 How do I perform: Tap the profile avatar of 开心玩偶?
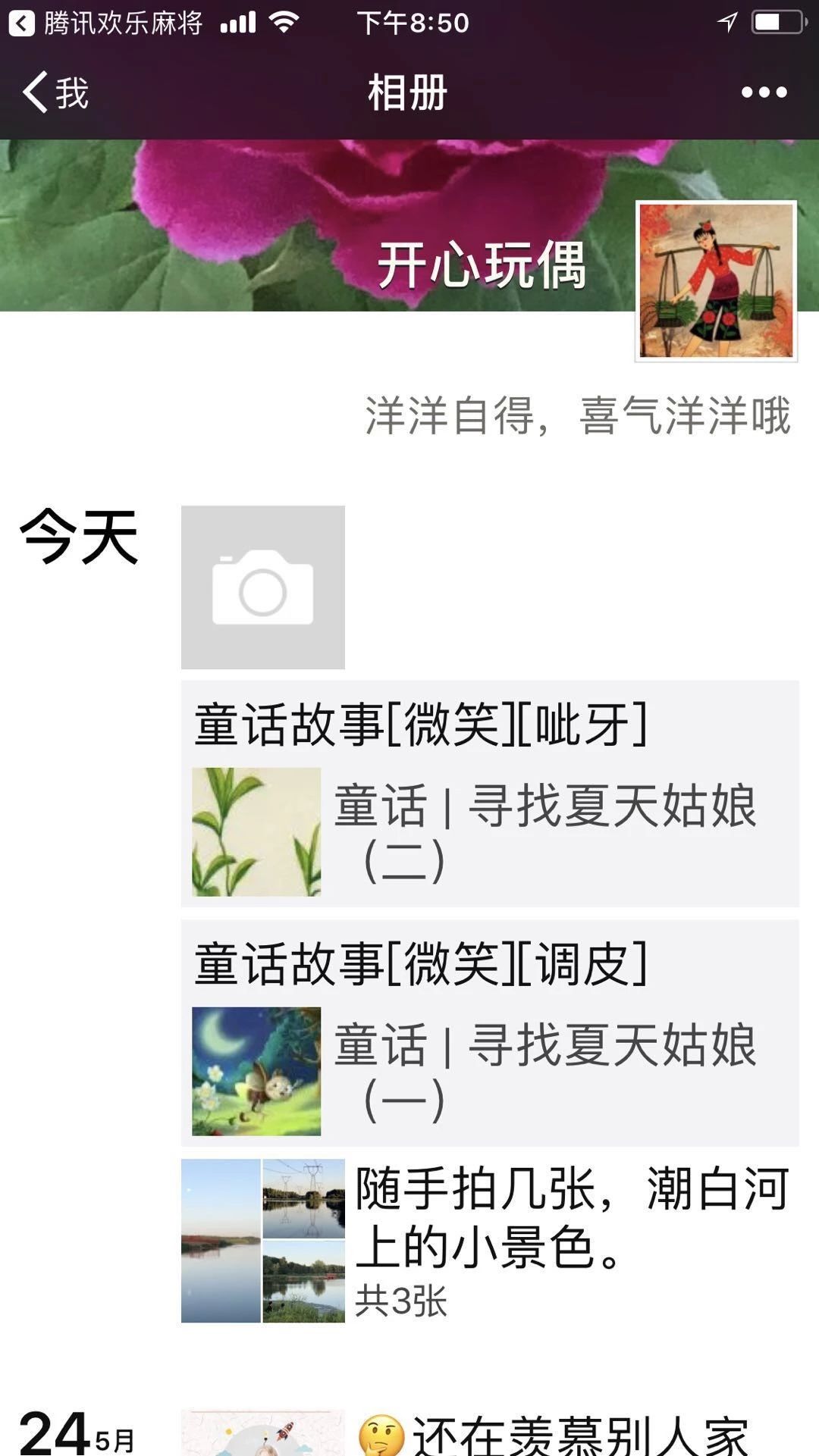point(716,280)
